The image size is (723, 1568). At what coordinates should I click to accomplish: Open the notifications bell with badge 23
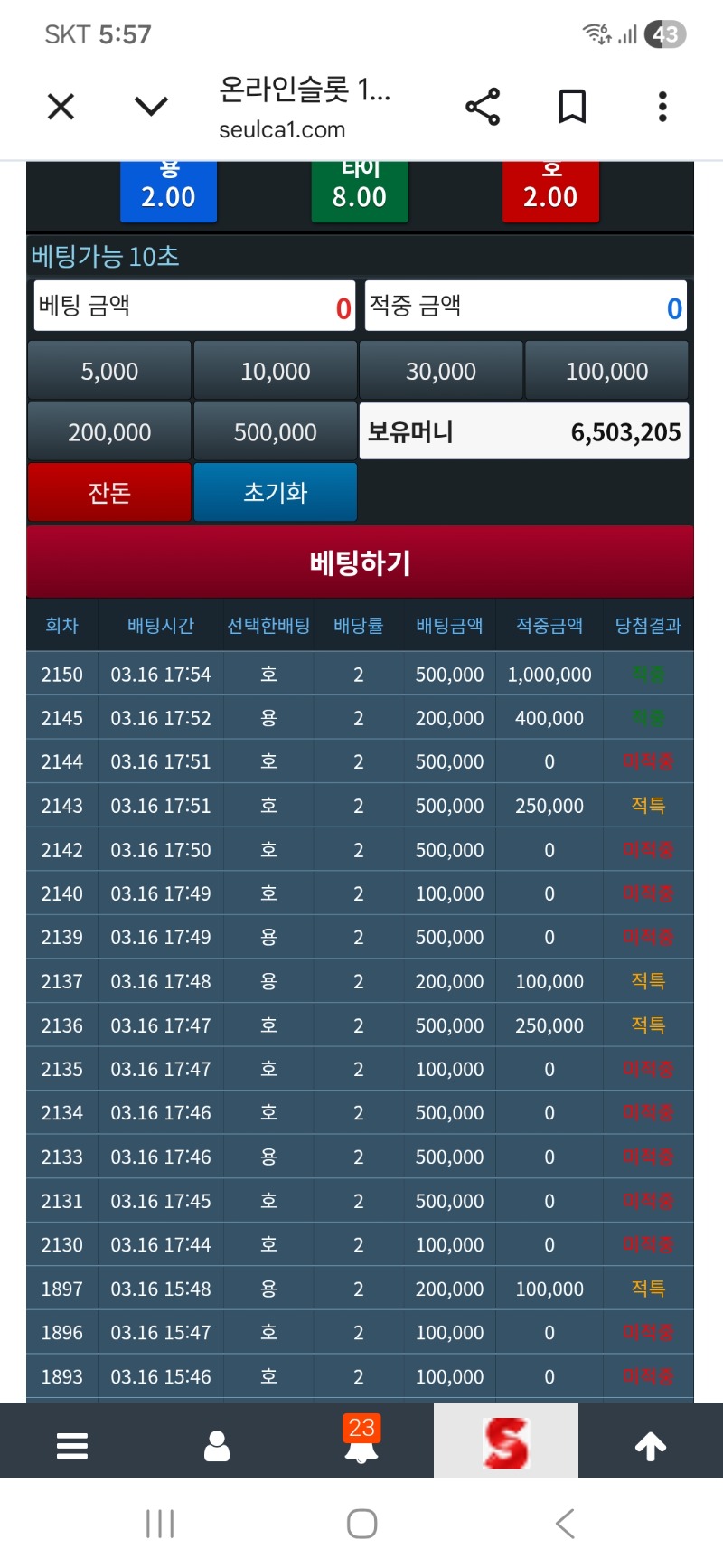[x=361, y=1441]
